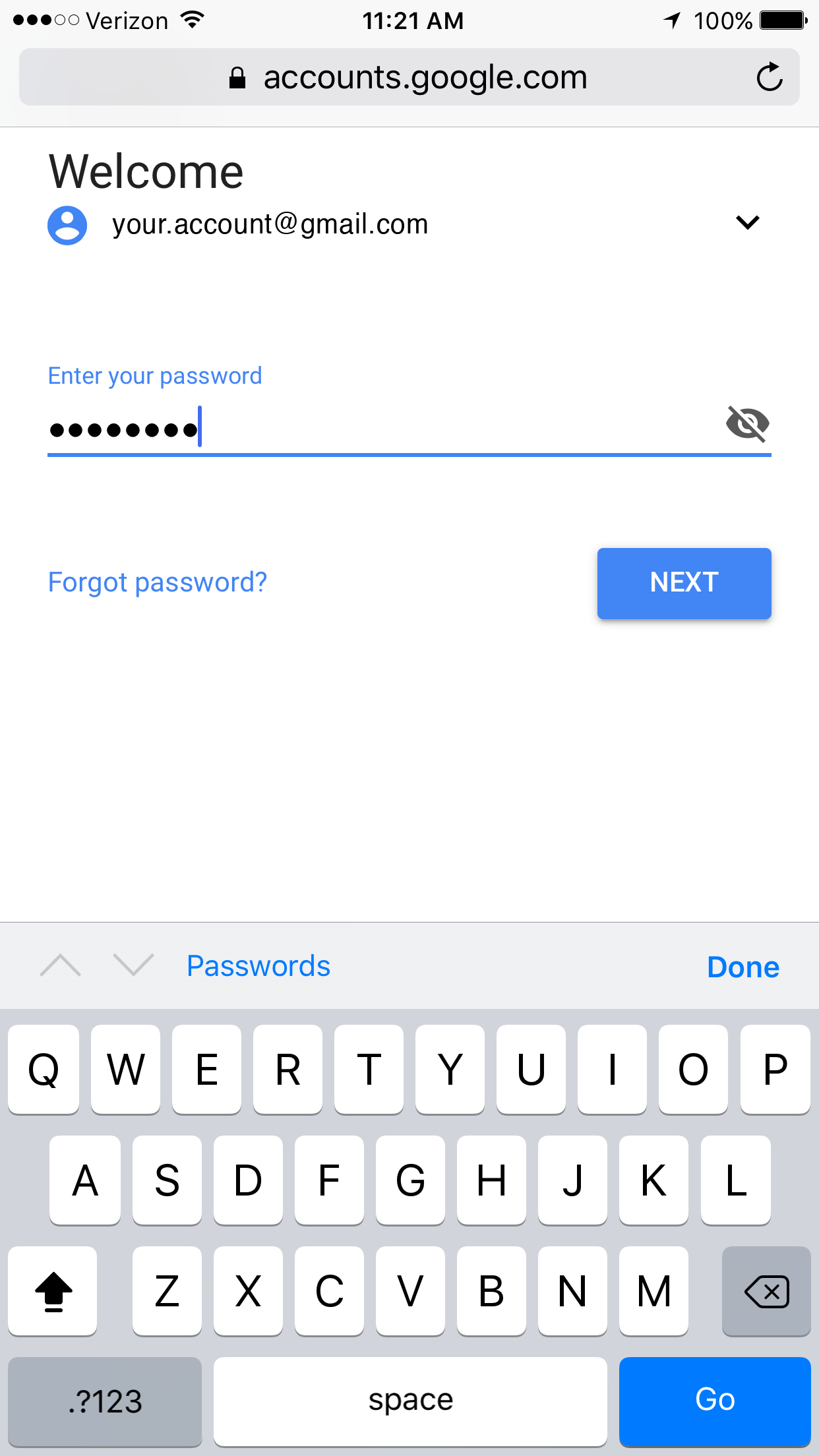Screen dimensions: 819x1456
Task: Hit the Go key on the keyboard
Action: point(715,1401)
